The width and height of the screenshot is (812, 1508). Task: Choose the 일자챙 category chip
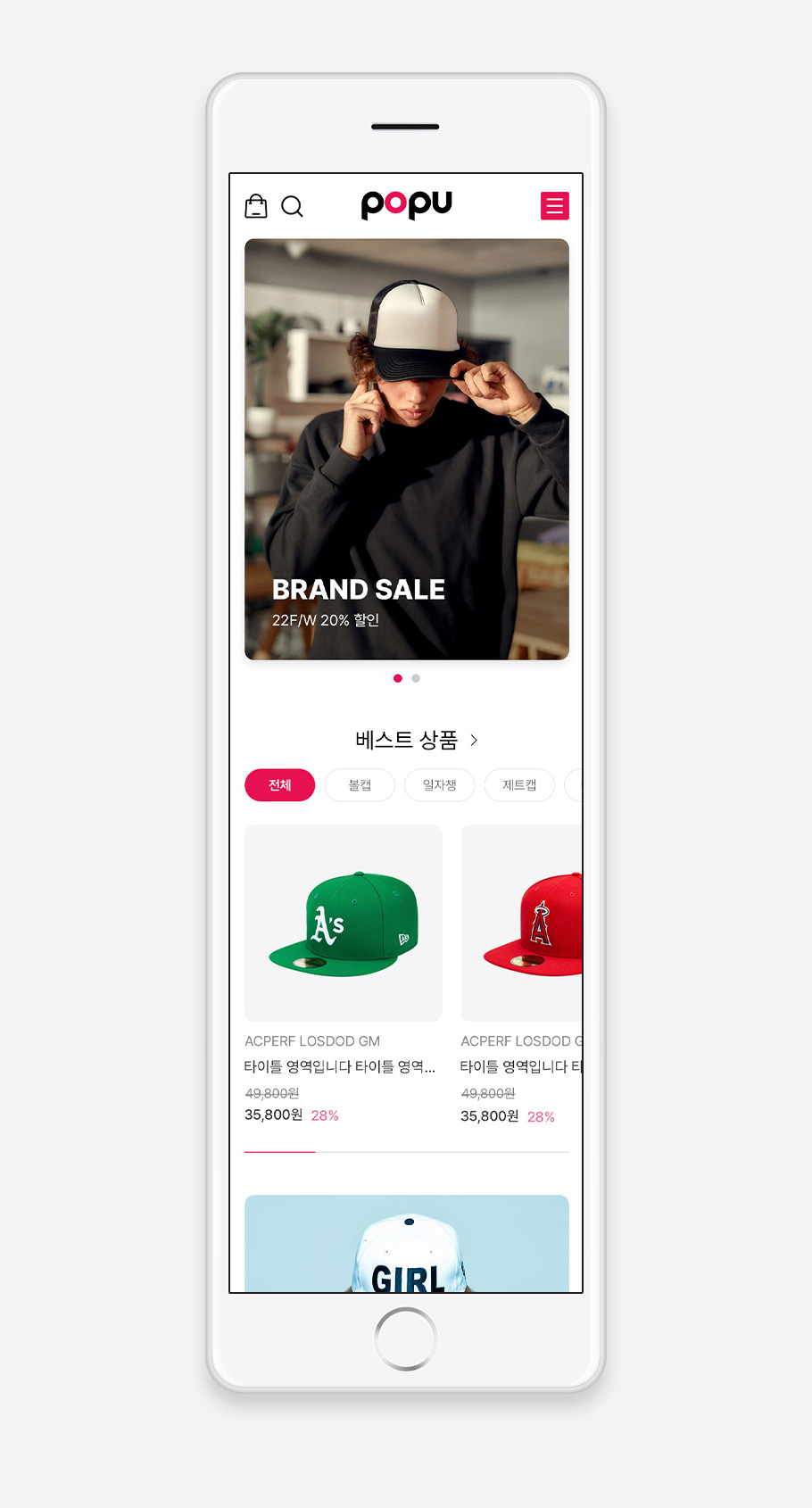[x=439, y=785]
